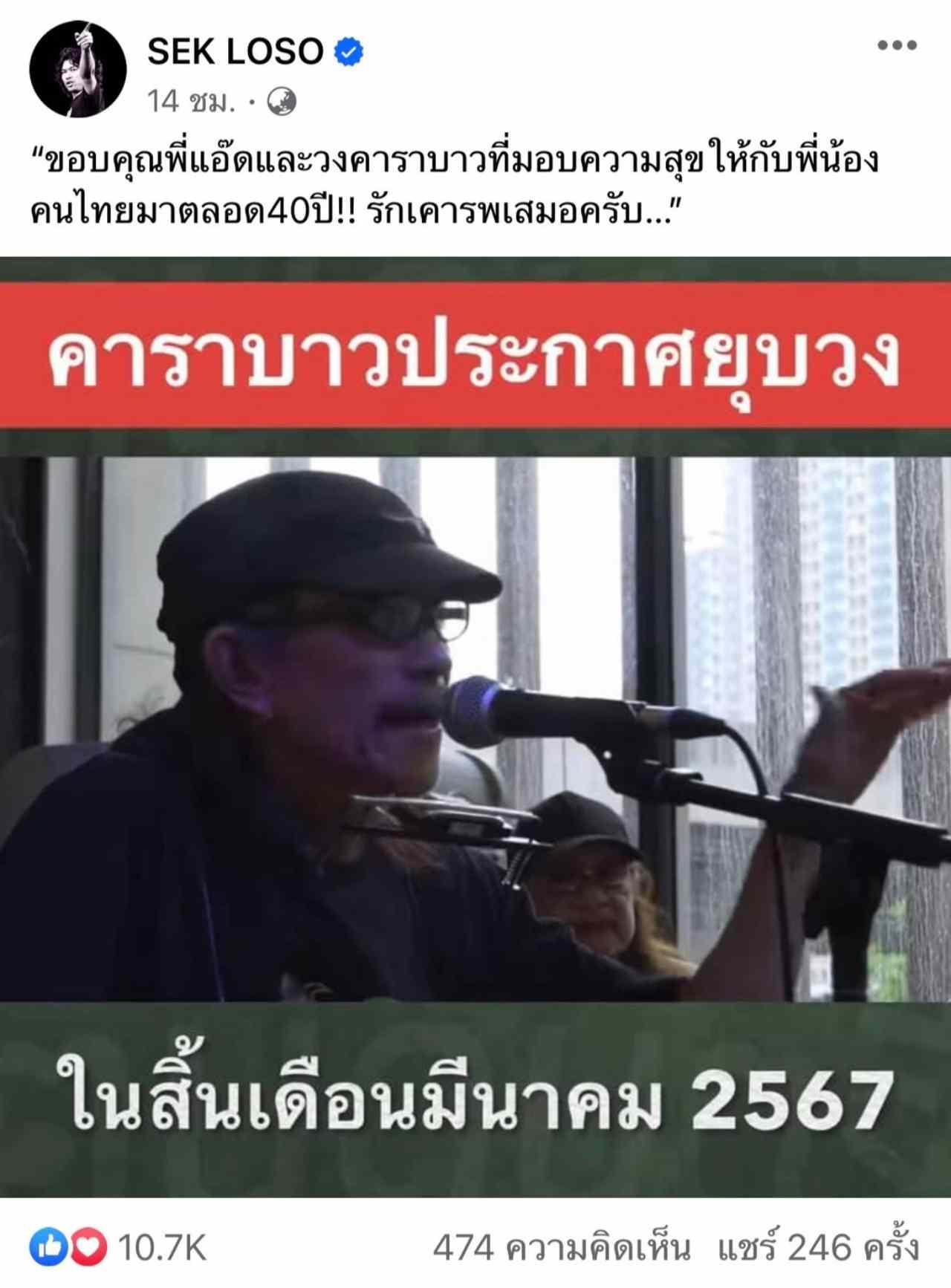
Task: Open the post overflow menu
Action: [x=897, y=46]
